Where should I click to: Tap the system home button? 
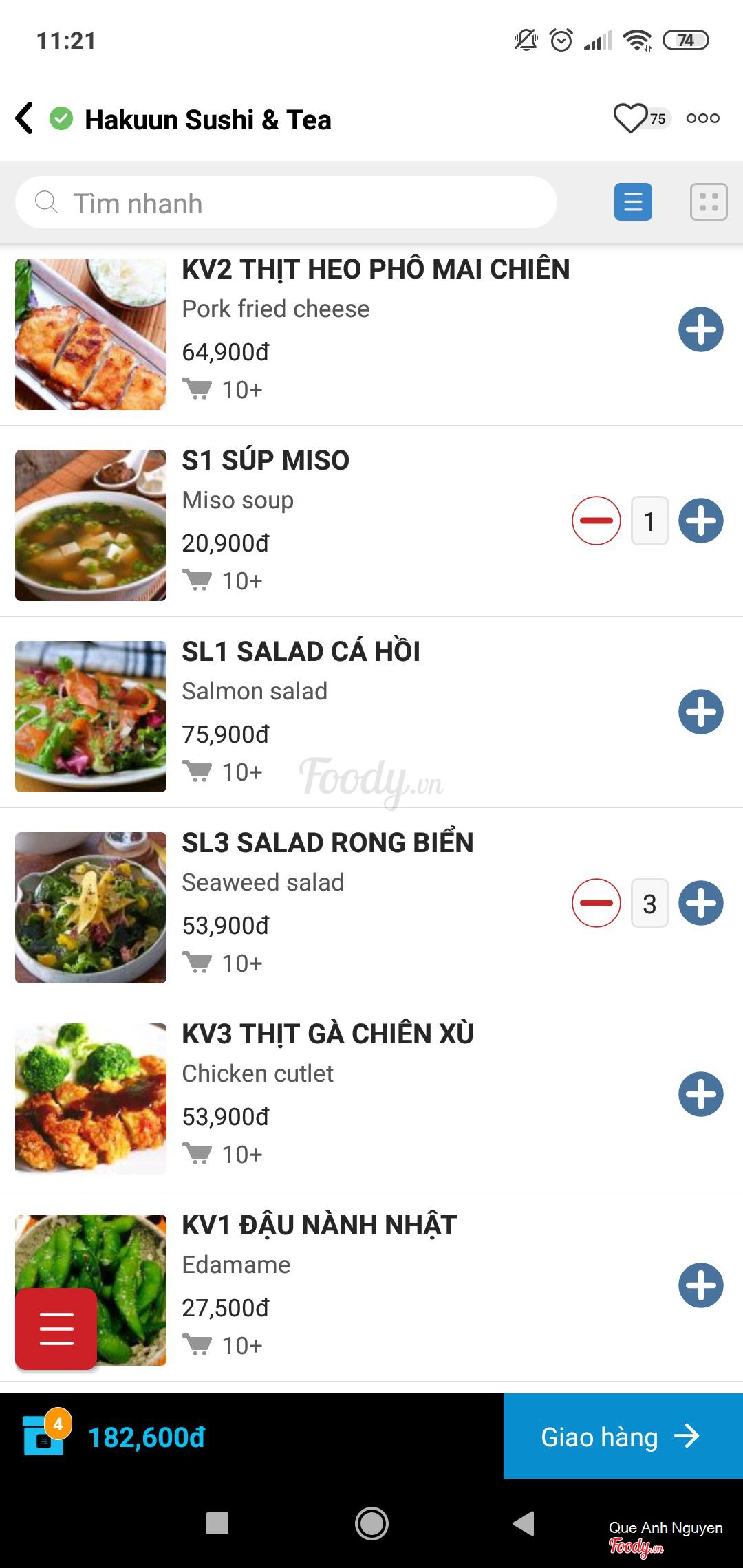tap(371, 1523)
